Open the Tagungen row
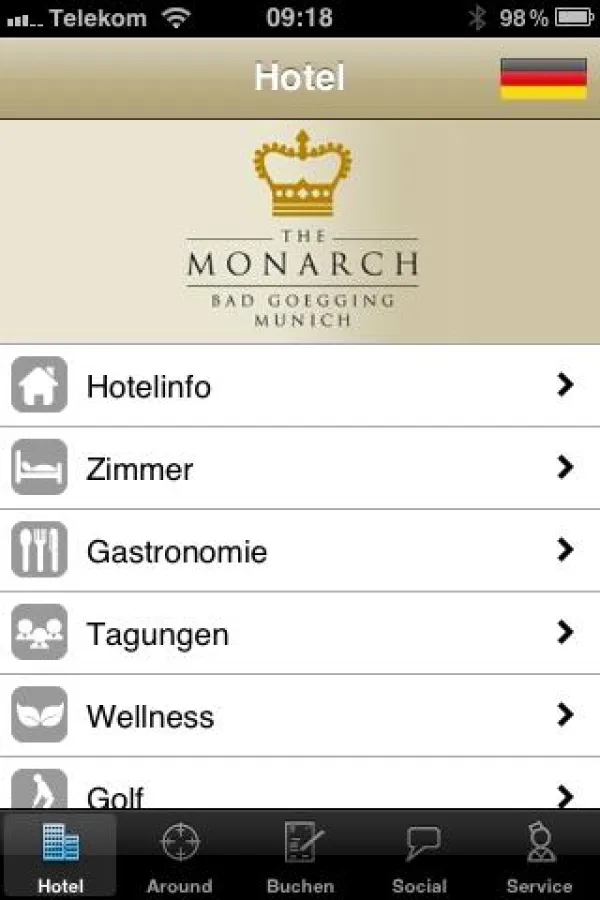The height and width of the screenshot is (900, 600). point(300,633)
